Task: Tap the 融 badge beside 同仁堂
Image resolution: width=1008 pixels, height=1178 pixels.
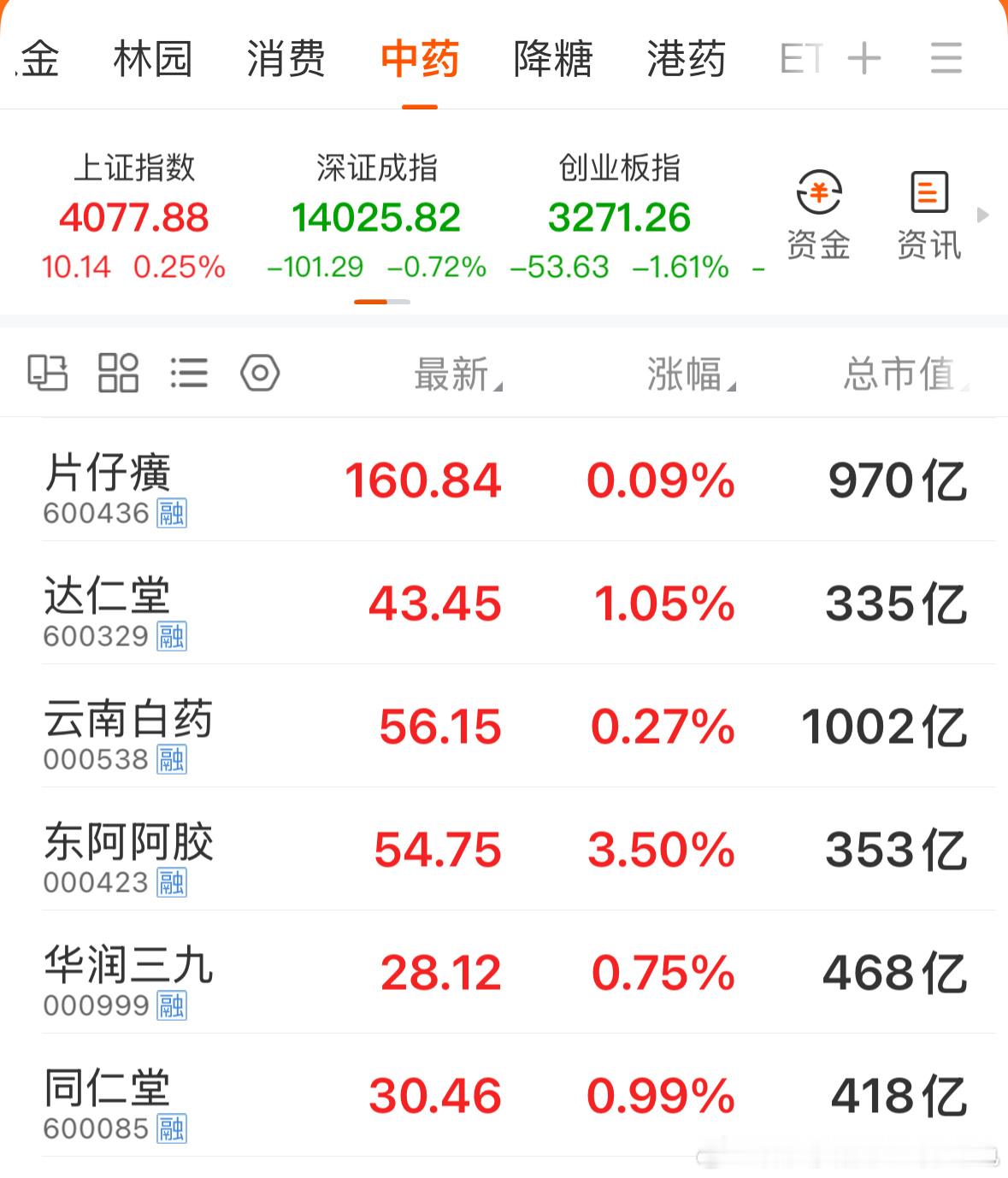Action: point(172,1130)
